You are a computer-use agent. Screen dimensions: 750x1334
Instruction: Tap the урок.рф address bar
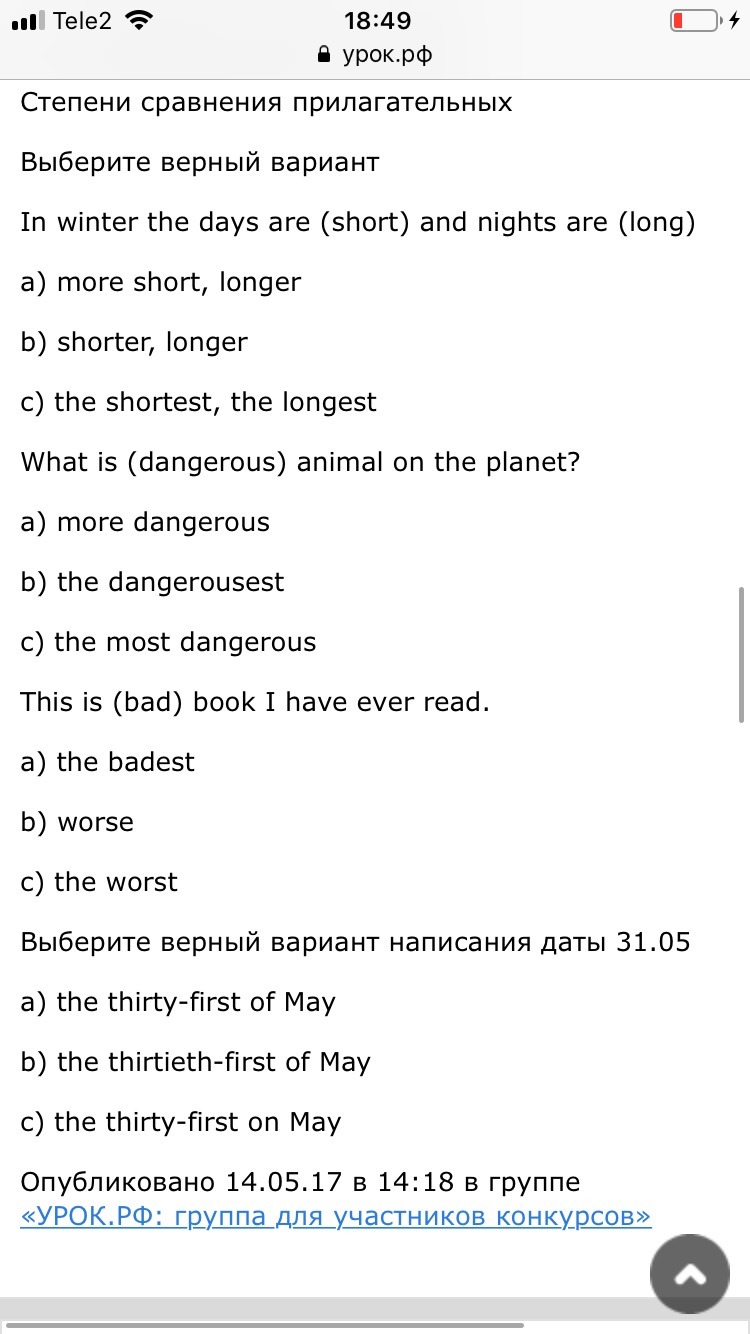tap(375, 55)
